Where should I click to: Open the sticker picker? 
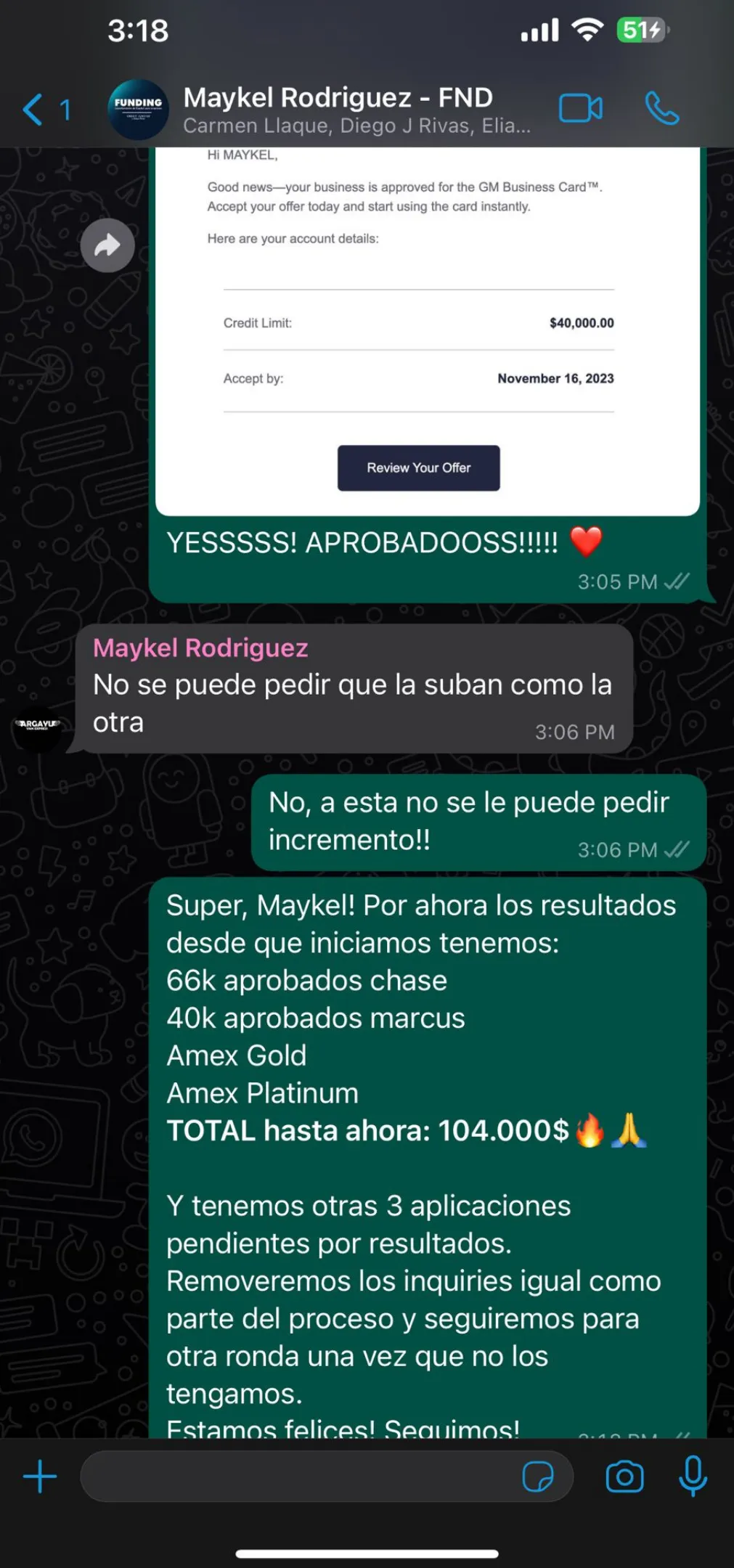pos(537,1477)
